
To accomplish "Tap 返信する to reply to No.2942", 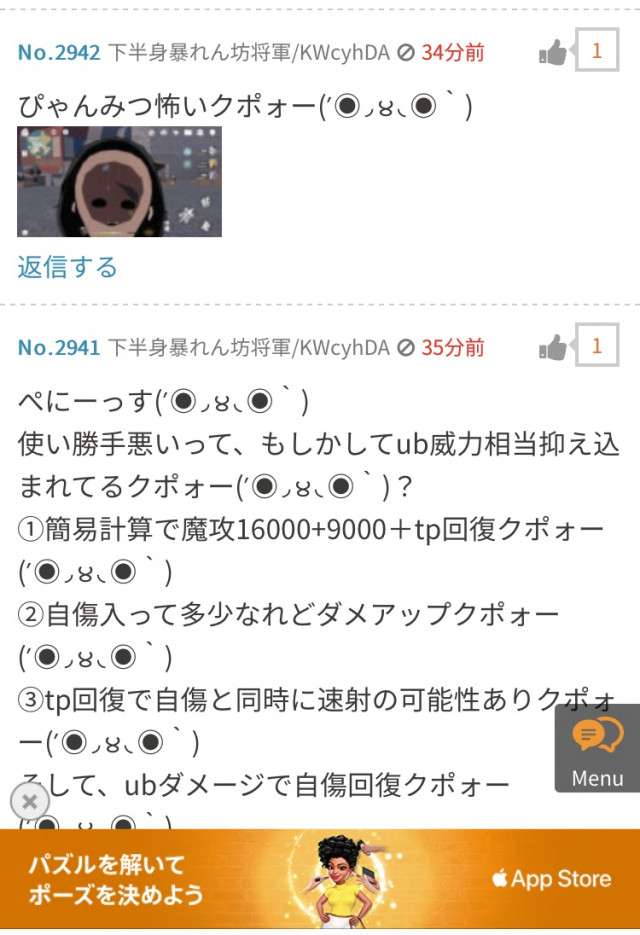I will click(x=67, y=267).
